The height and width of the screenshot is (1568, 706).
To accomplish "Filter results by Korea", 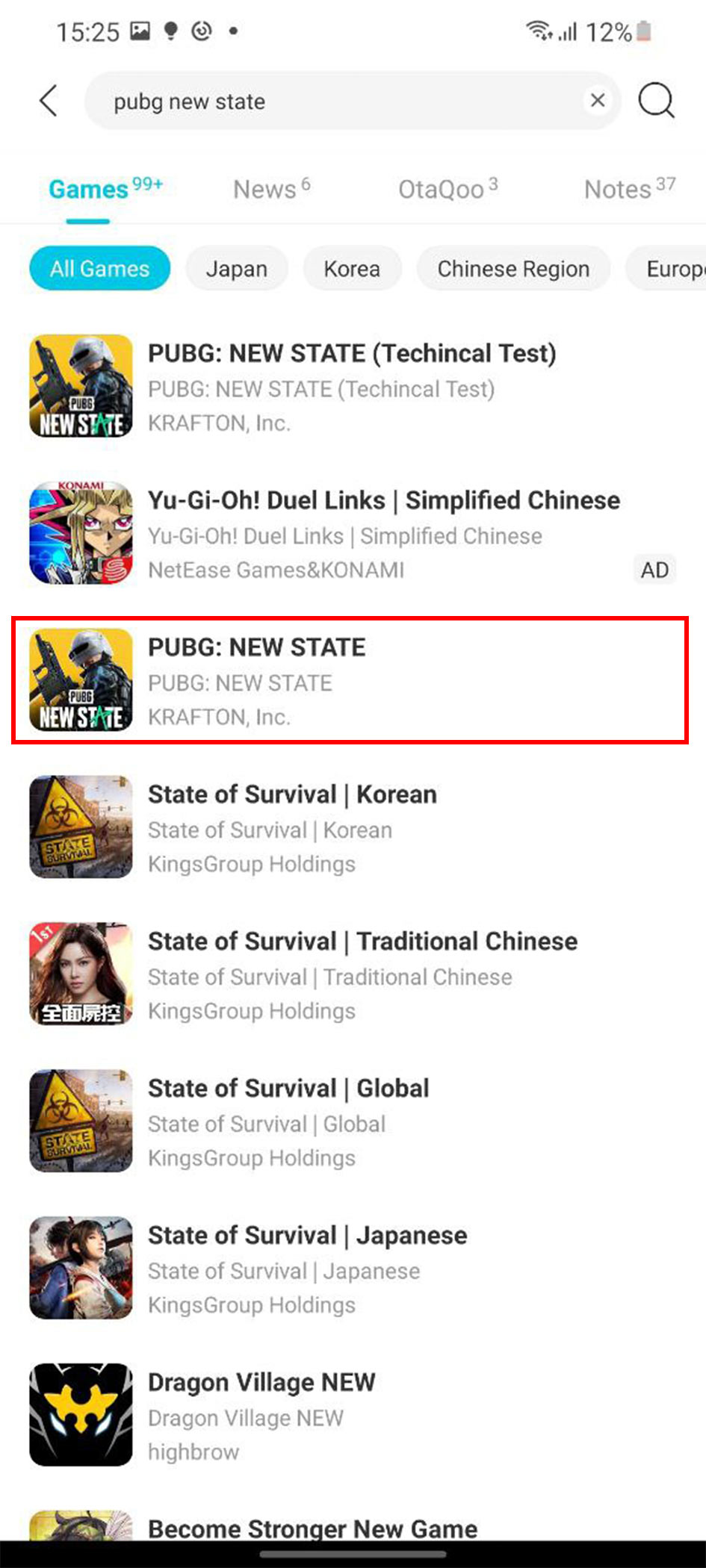I will [x=352, y=269].
